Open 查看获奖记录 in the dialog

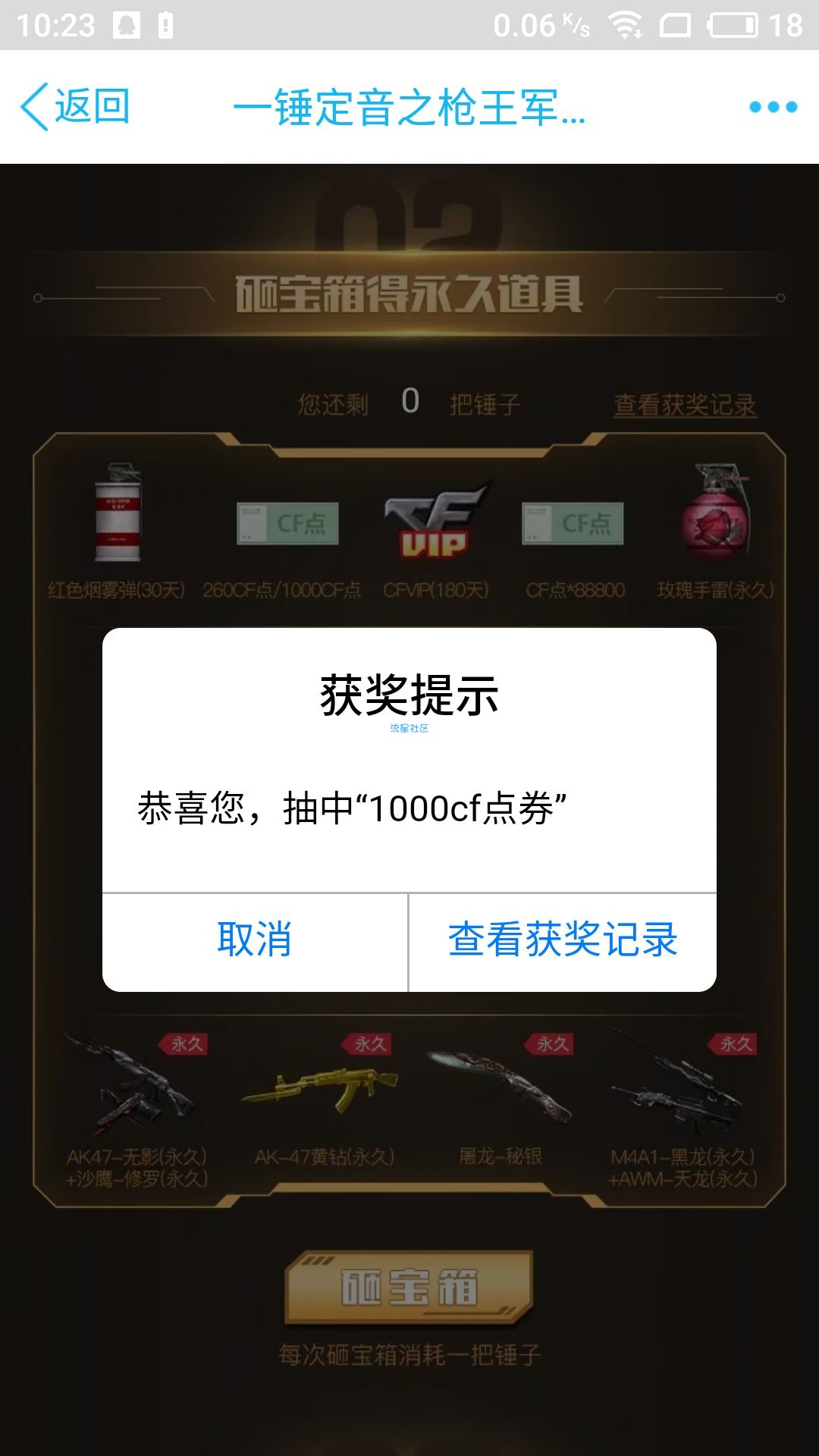pos(562,940)
